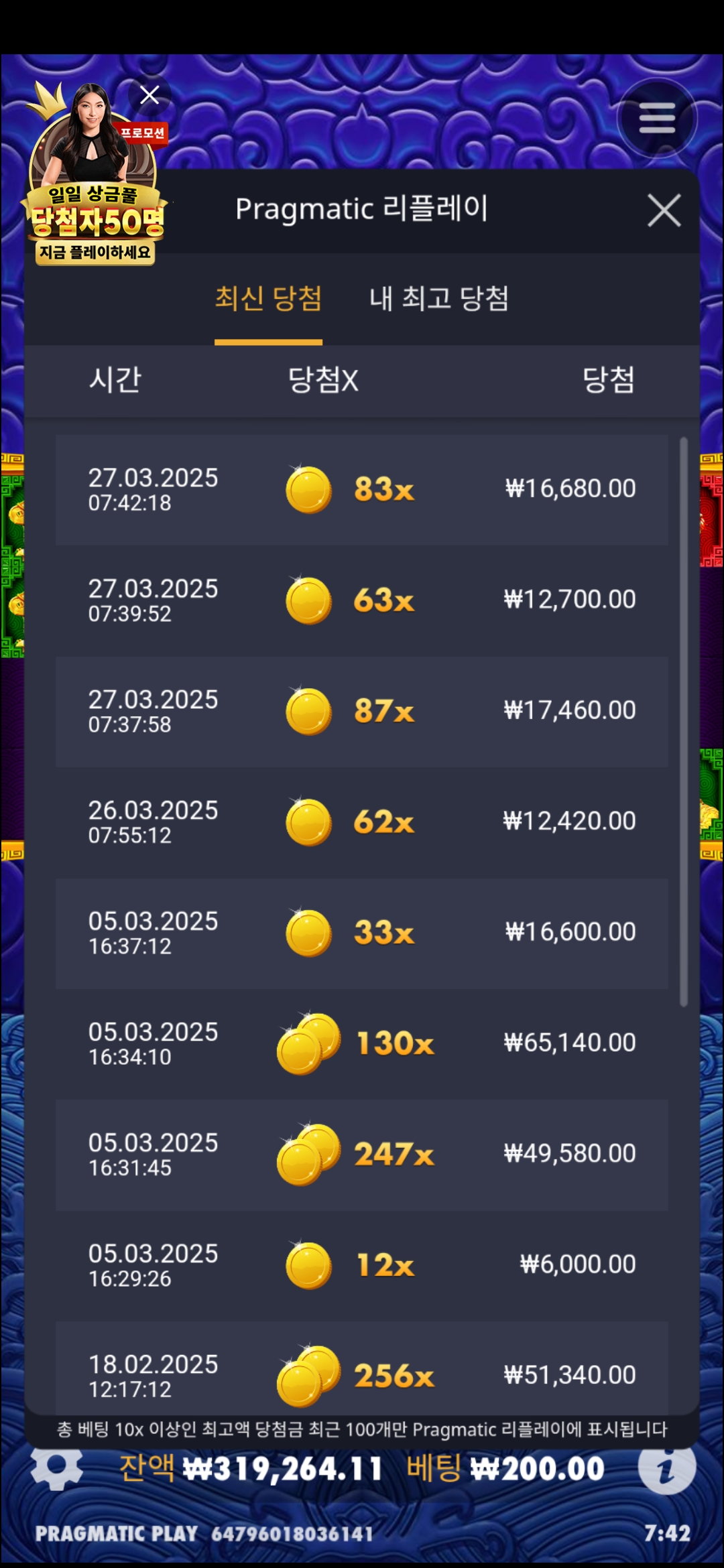The width and height of the screenshot is (724, 1568).
Task: Open the game info button
Action: pyautogui.click(x=666, y=1467)
